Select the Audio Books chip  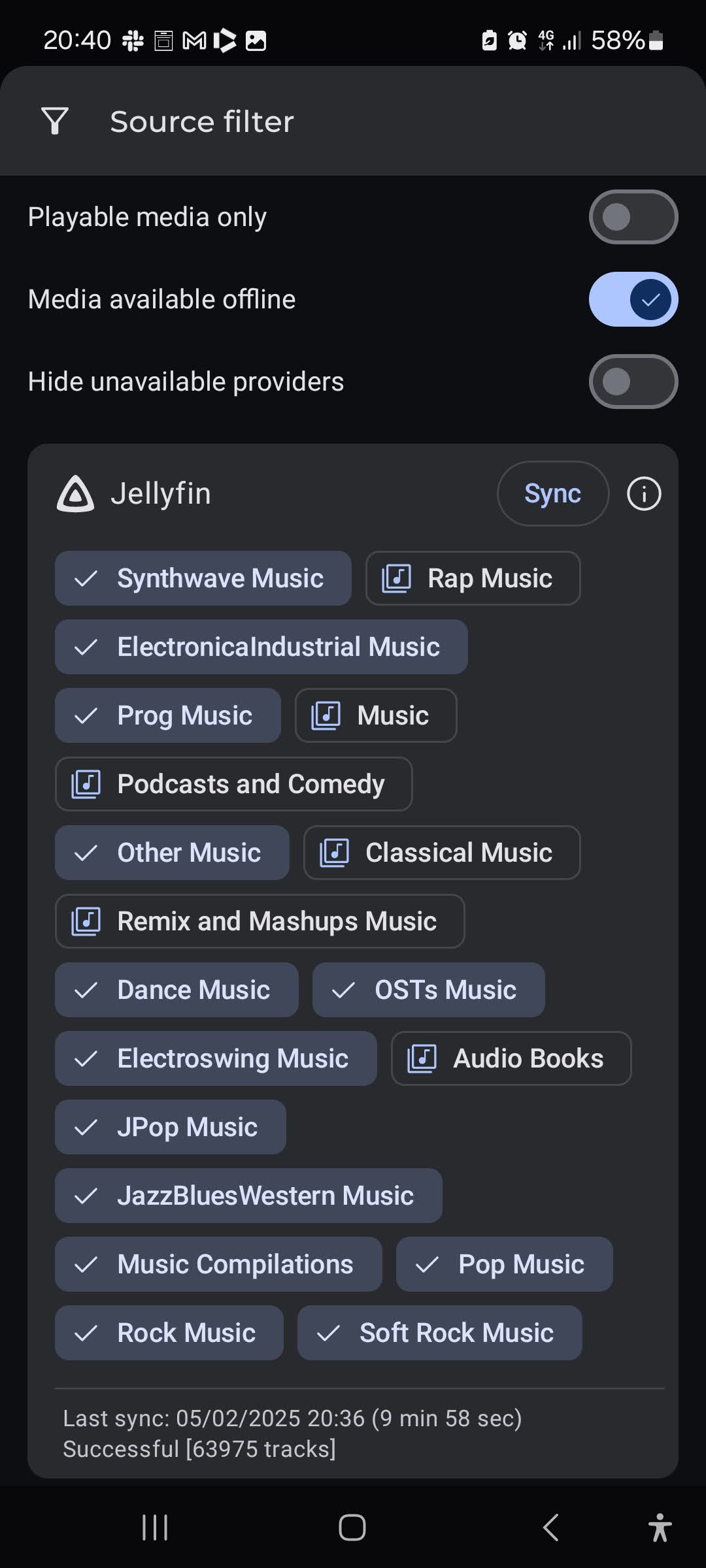click(511, 1058)
